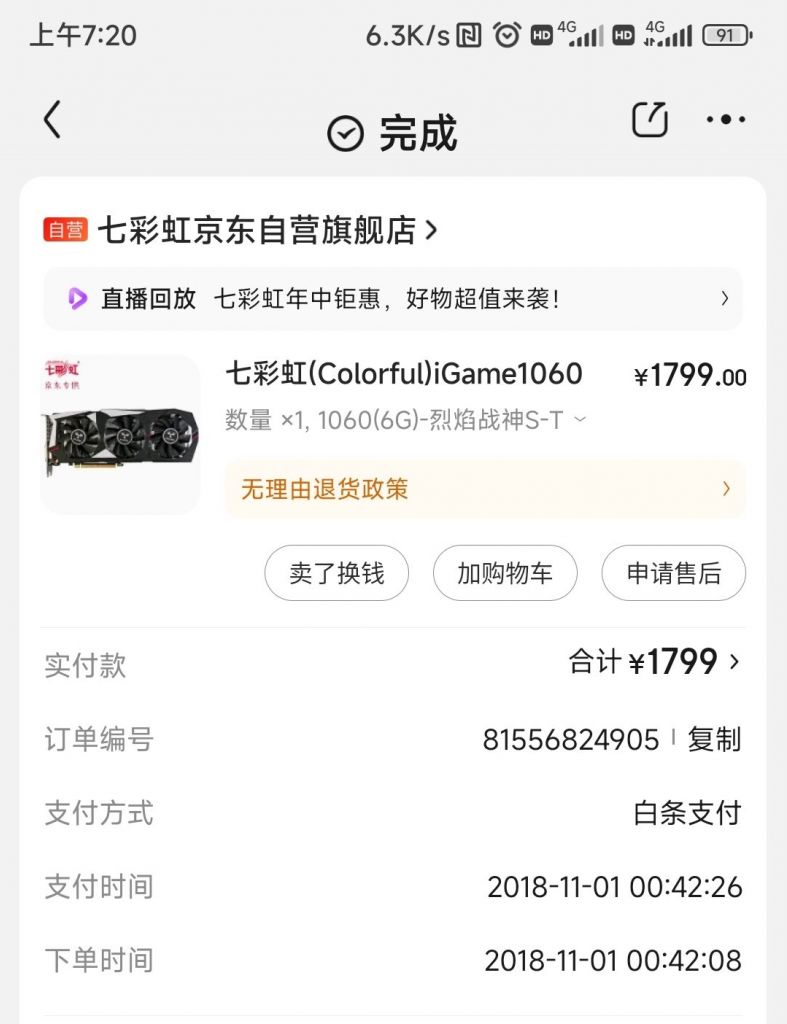Screen dimensions: 787x1024
Task: Click the 申请售后 button
Action: pos(673,573)
